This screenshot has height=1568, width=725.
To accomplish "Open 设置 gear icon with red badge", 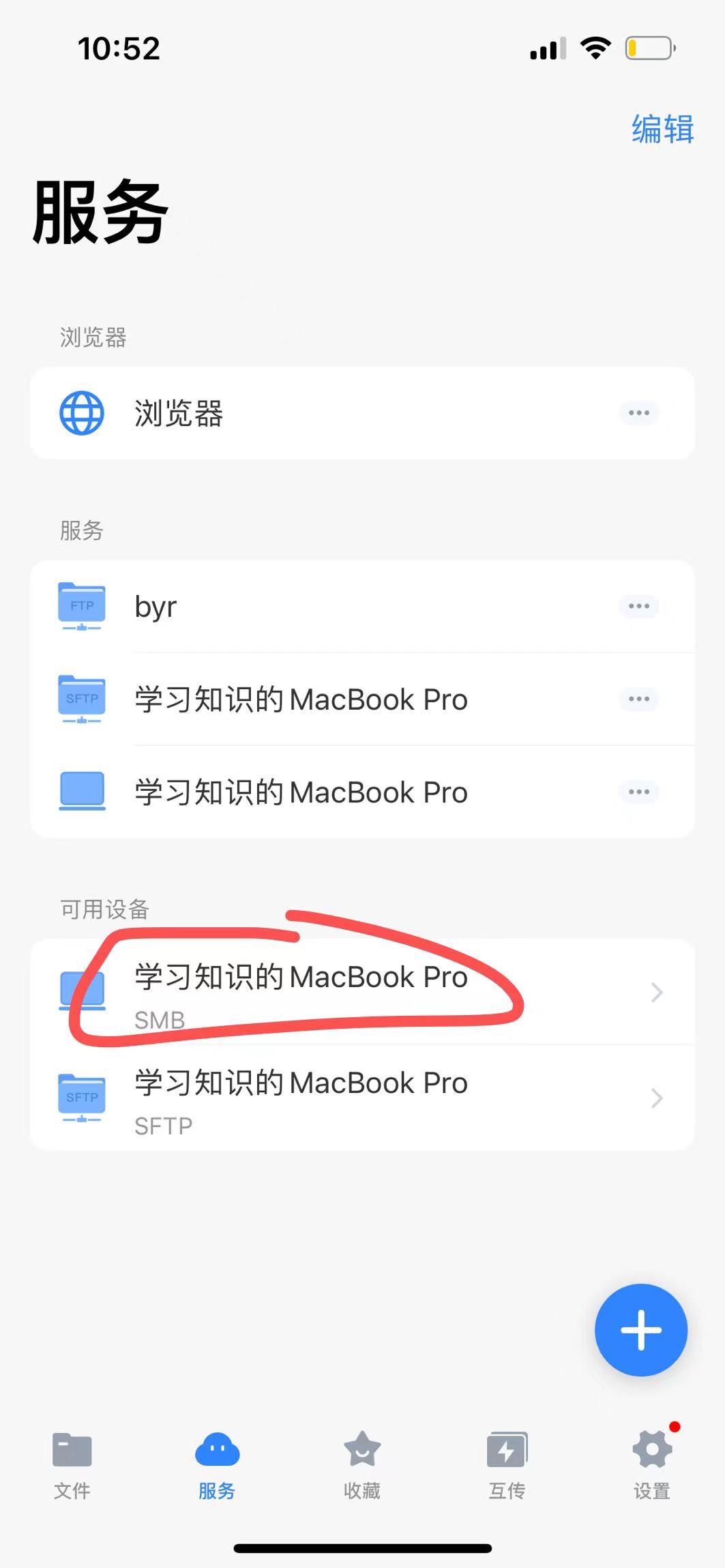I will tap(651, 1451).
